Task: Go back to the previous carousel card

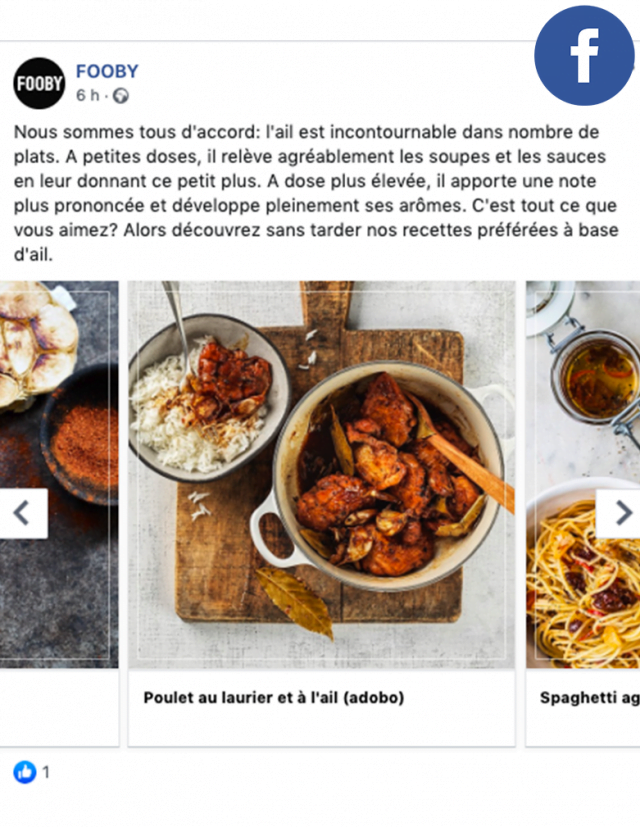Action: [x=22, y=513]
